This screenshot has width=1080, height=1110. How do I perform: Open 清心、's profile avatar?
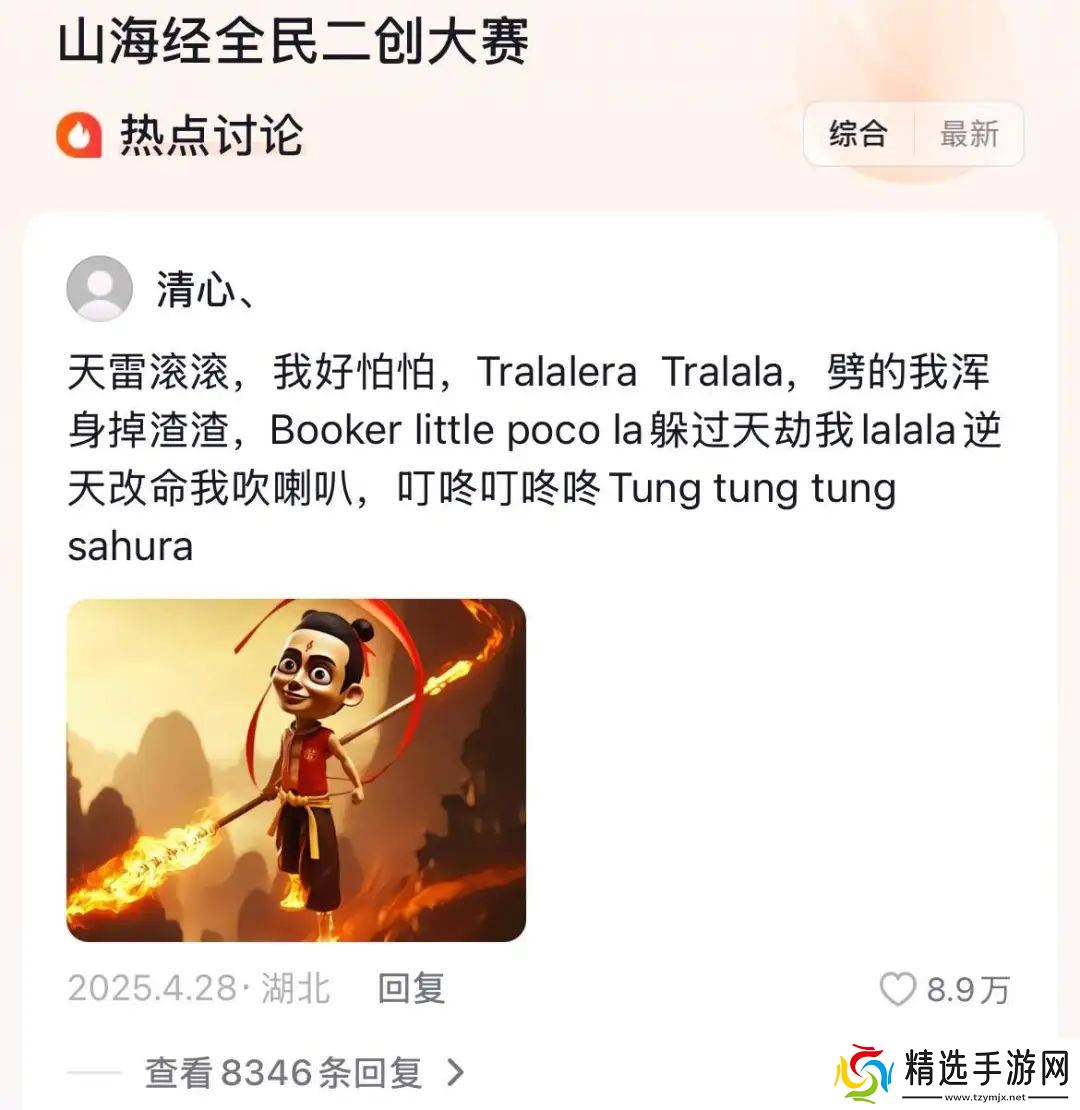pos(99,289)
